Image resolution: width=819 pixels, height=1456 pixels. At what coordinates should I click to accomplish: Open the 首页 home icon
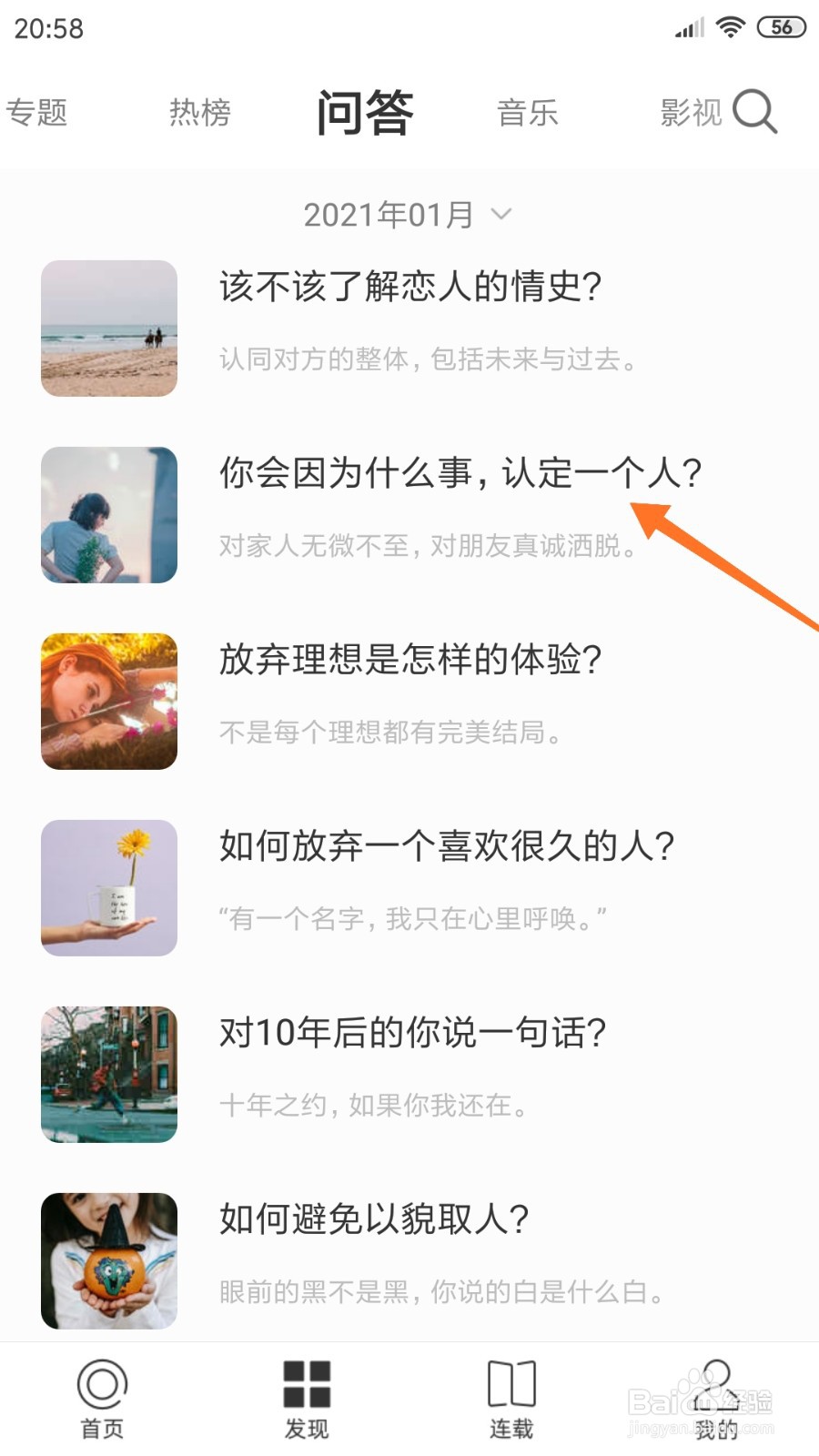pyautogui.click(x=100, y=1397)
